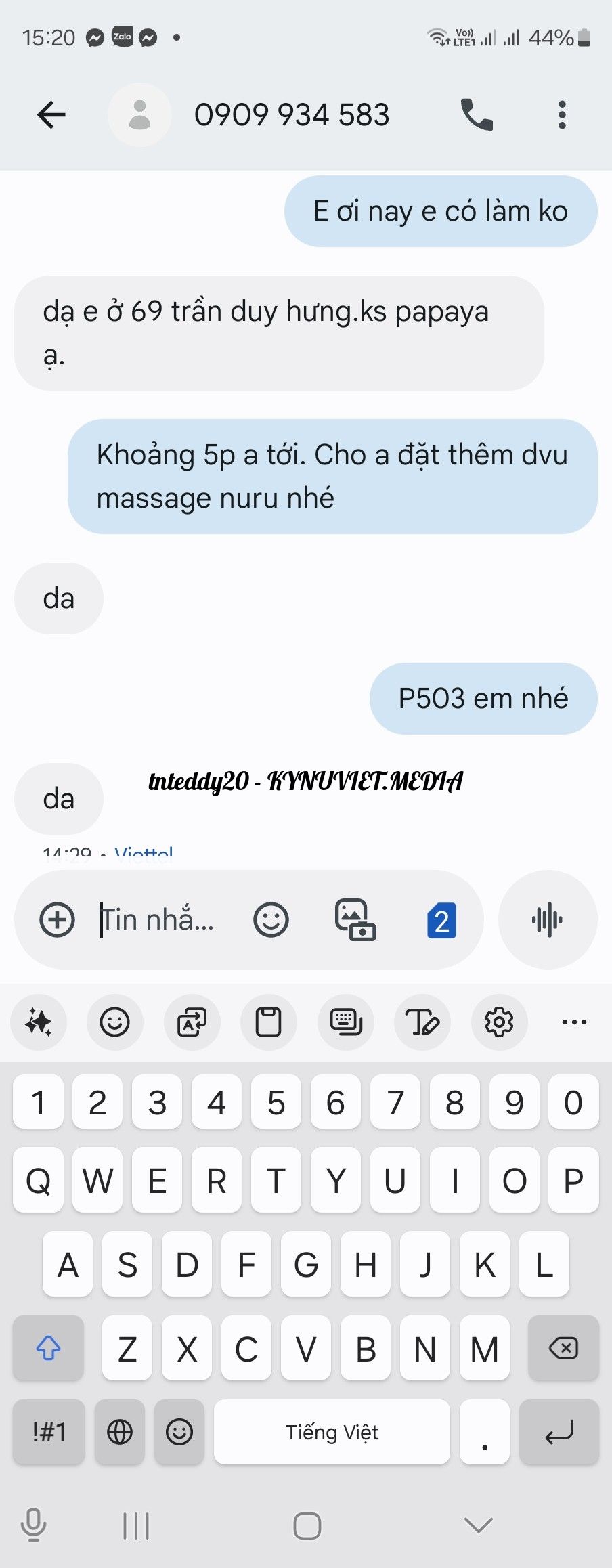Open keyboard translate tool
Image resolution: width=612 pixels, height=1568 pixels.
point(192,1022)
